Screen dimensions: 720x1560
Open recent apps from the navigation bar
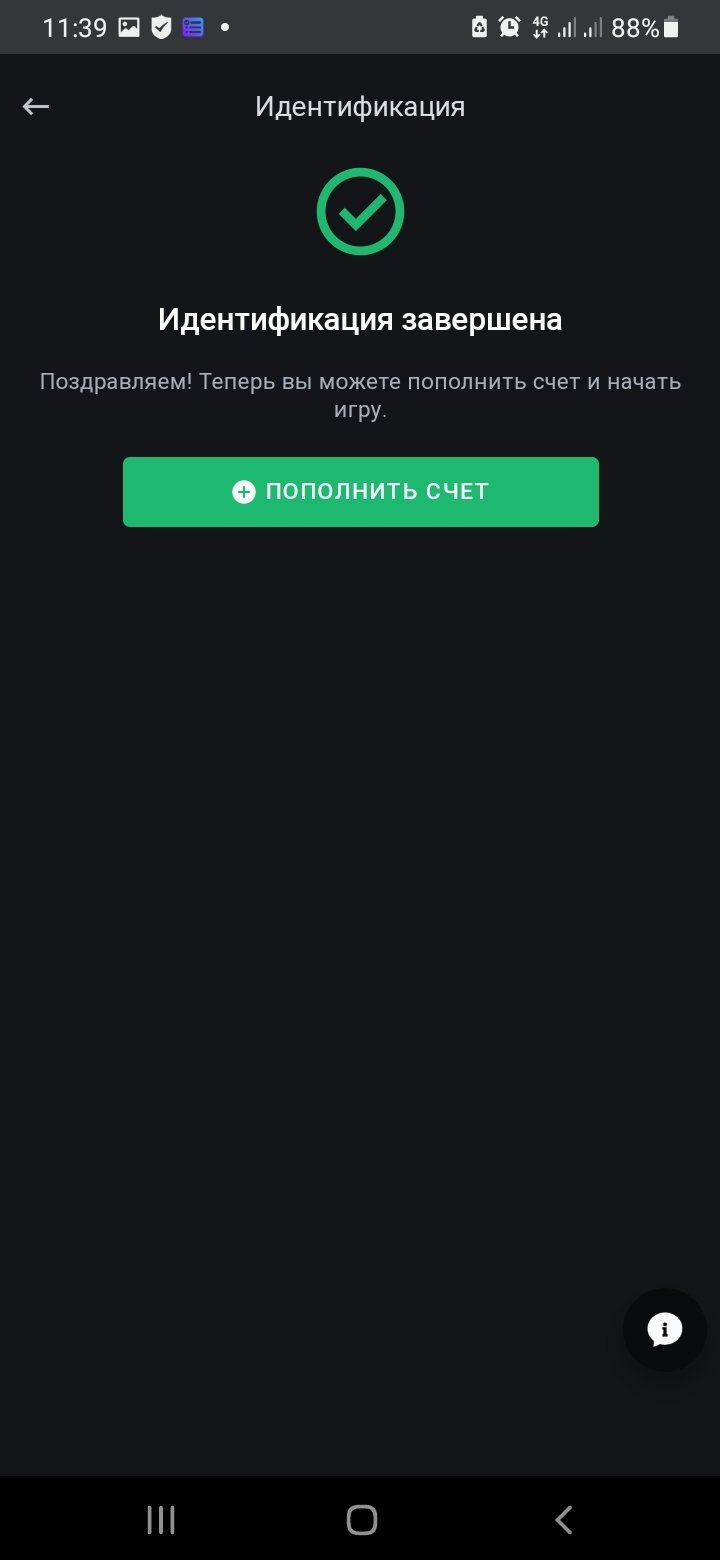point(161,1520)
